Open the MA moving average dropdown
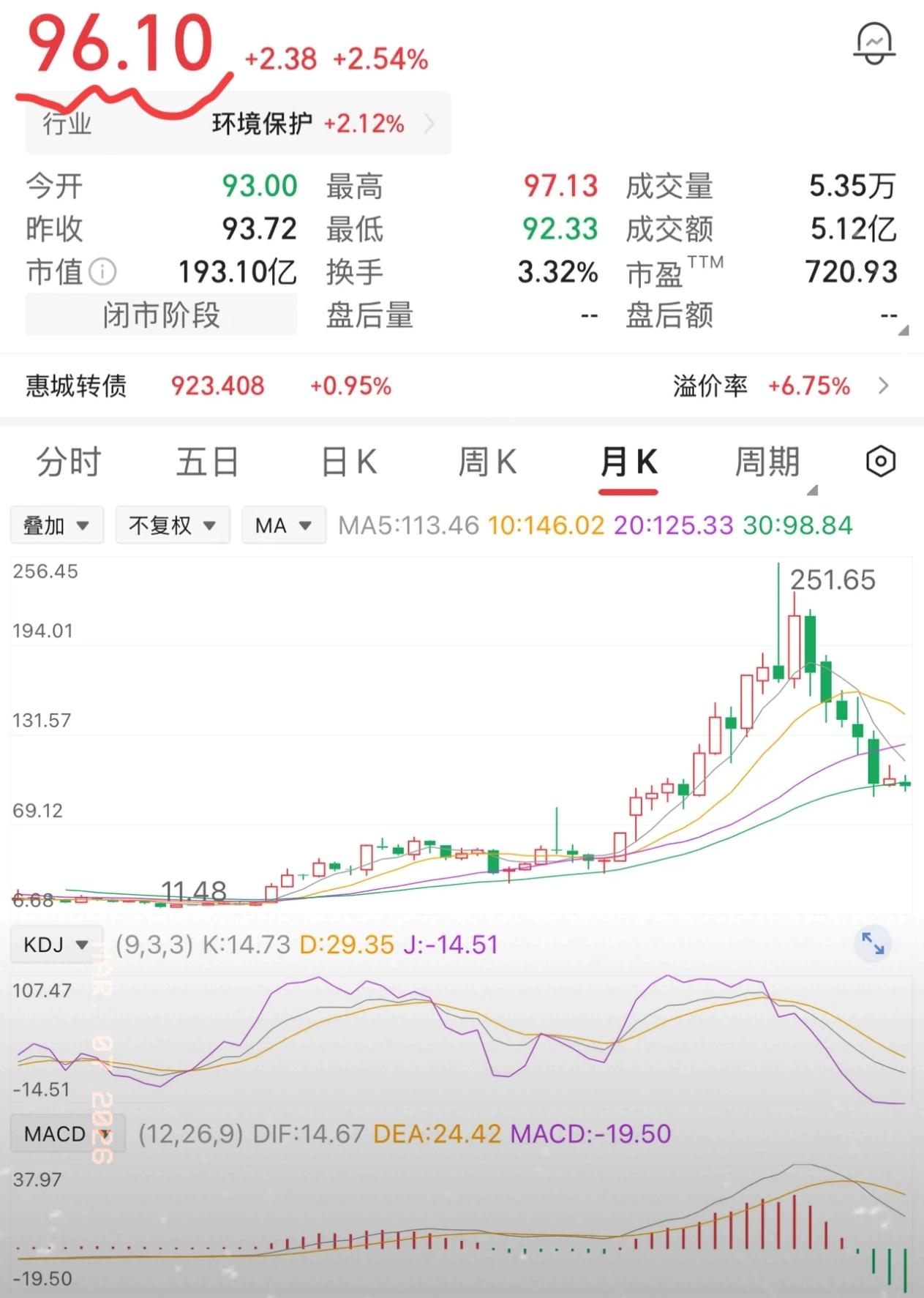This screenshot has height=1298, width=924. point(283,525)
